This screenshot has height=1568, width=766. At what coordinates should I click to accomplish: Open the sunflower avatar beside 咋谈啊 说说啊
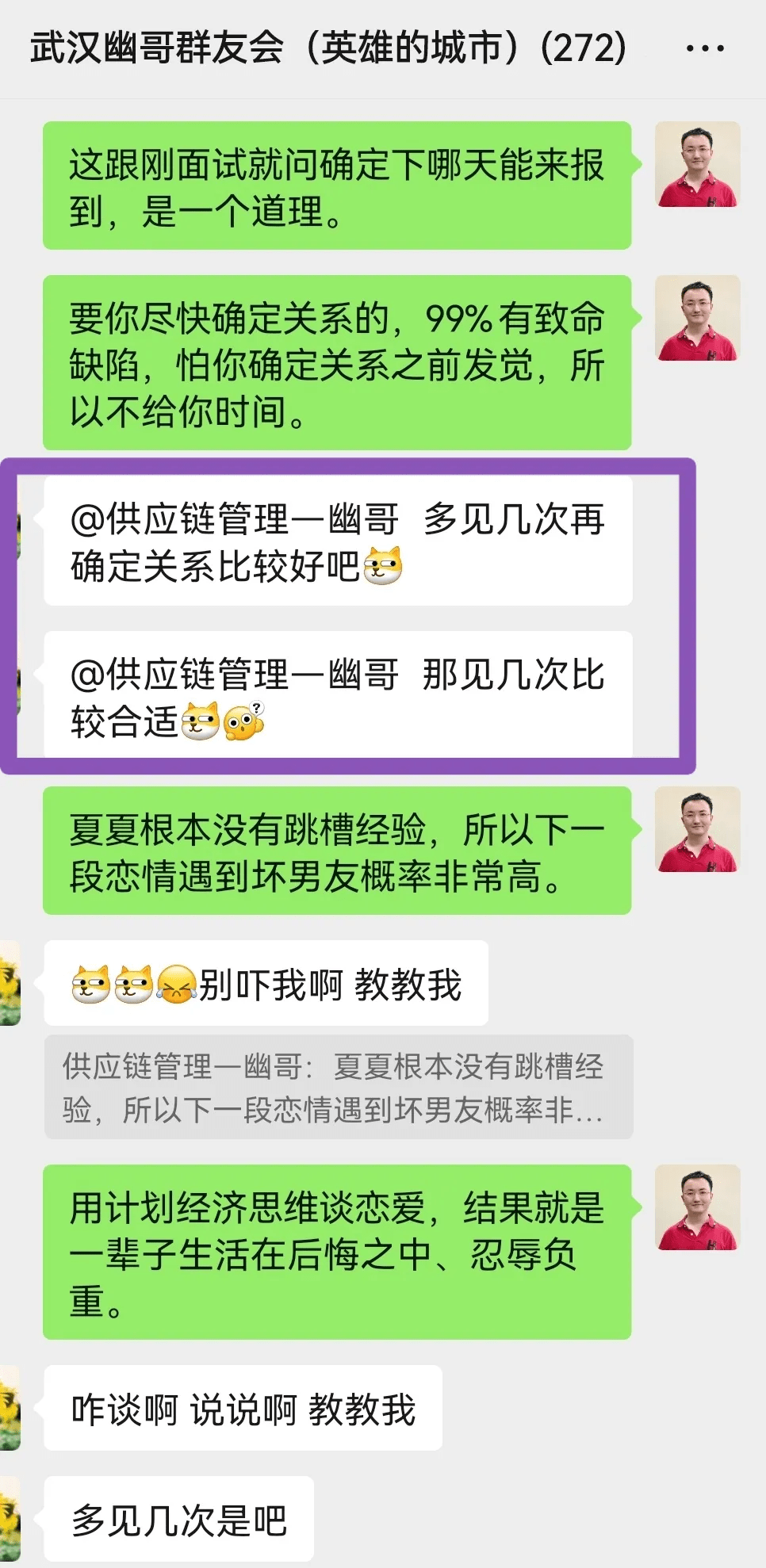(x=10, y=1408)
